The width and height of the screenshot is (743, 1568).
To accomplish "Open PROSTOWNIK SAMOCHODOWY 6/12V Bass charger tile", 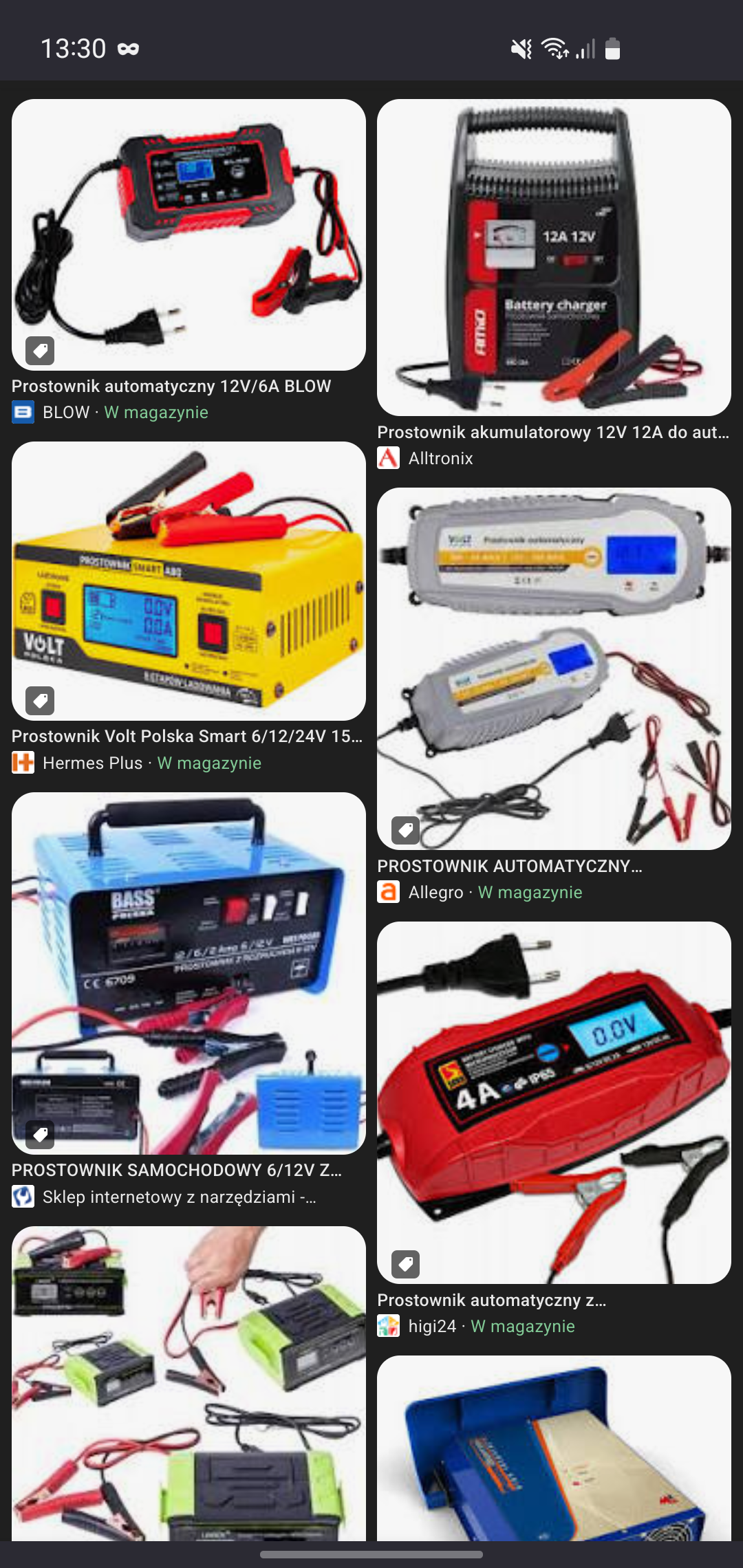I will [x=189, y=973].
